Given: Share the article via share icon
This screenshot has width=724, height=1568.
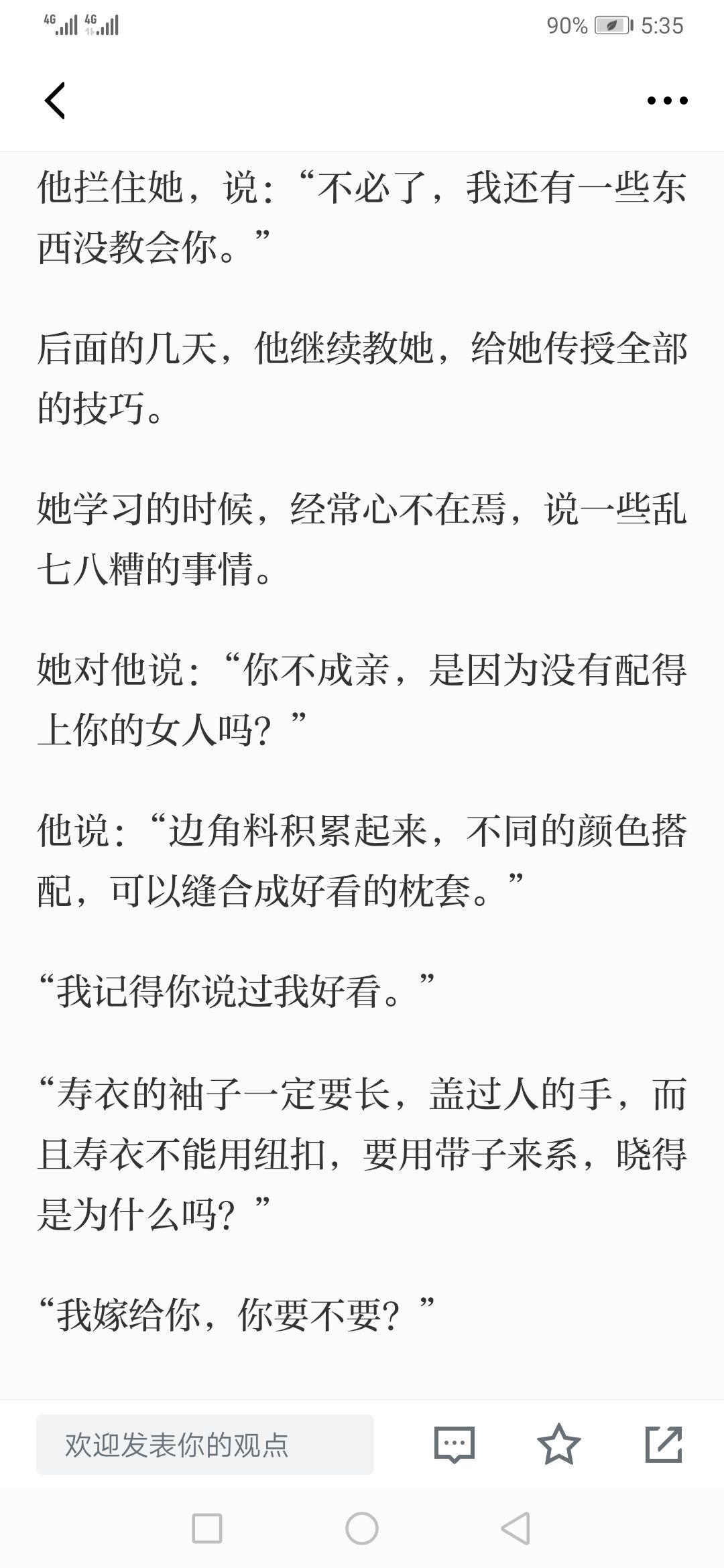Looking at the screenshot, I should [664, 1444].
